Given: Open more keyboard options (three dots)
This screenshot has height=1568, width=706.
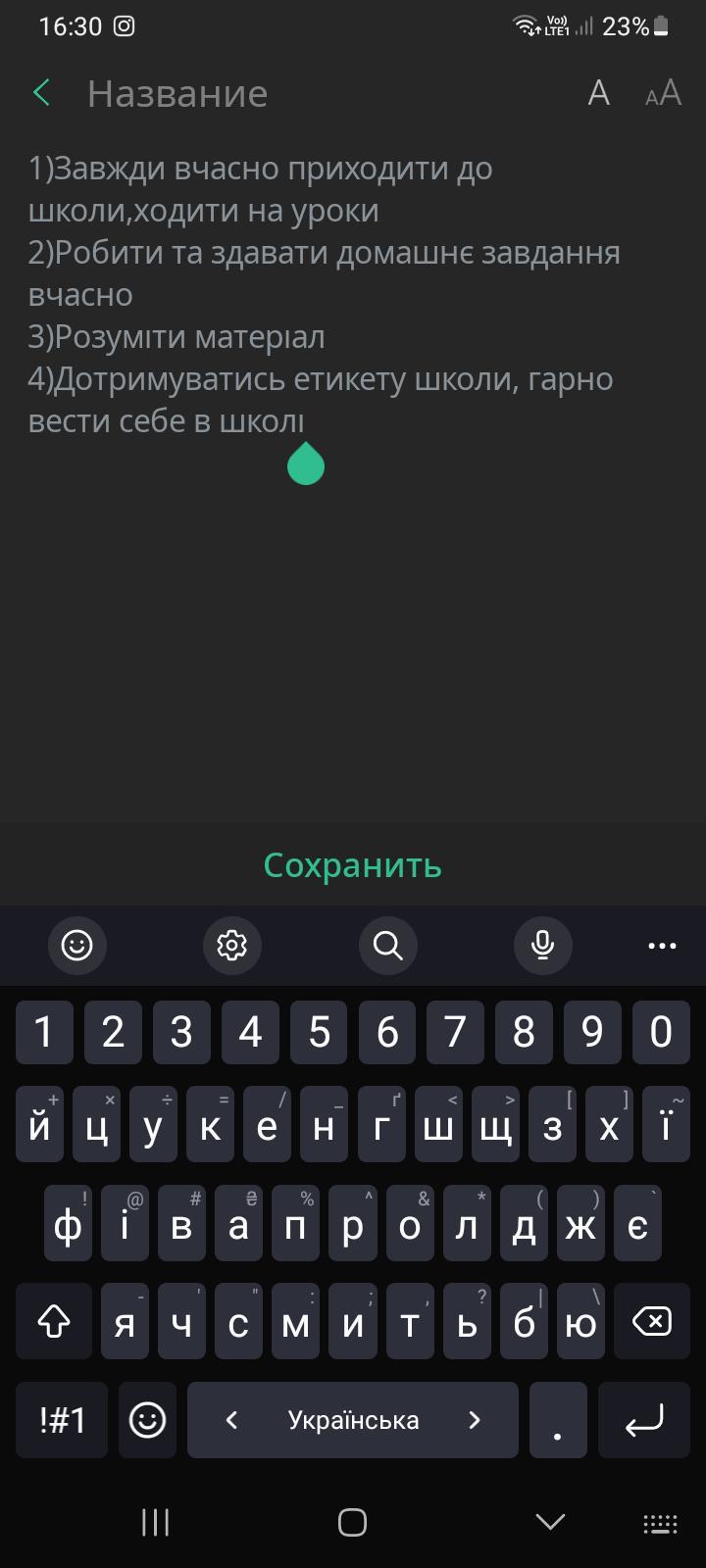Looking at the screenshot, I should 663,946.
